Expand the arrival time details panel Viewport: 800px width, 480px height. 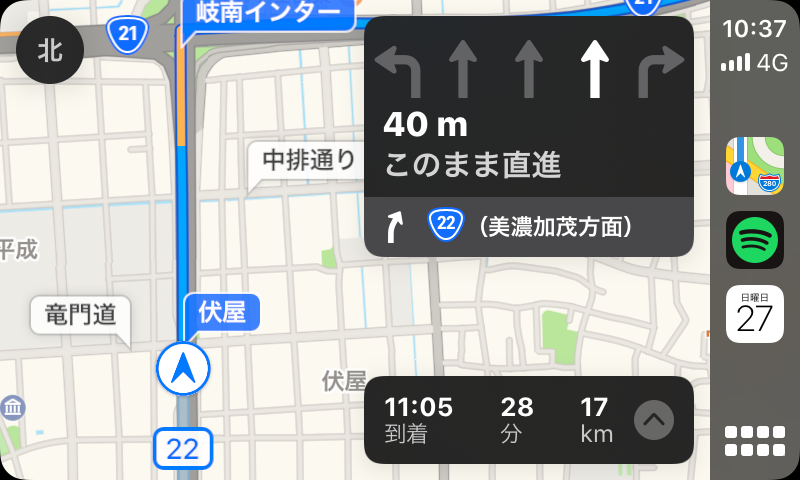click(x=654, y=420)
